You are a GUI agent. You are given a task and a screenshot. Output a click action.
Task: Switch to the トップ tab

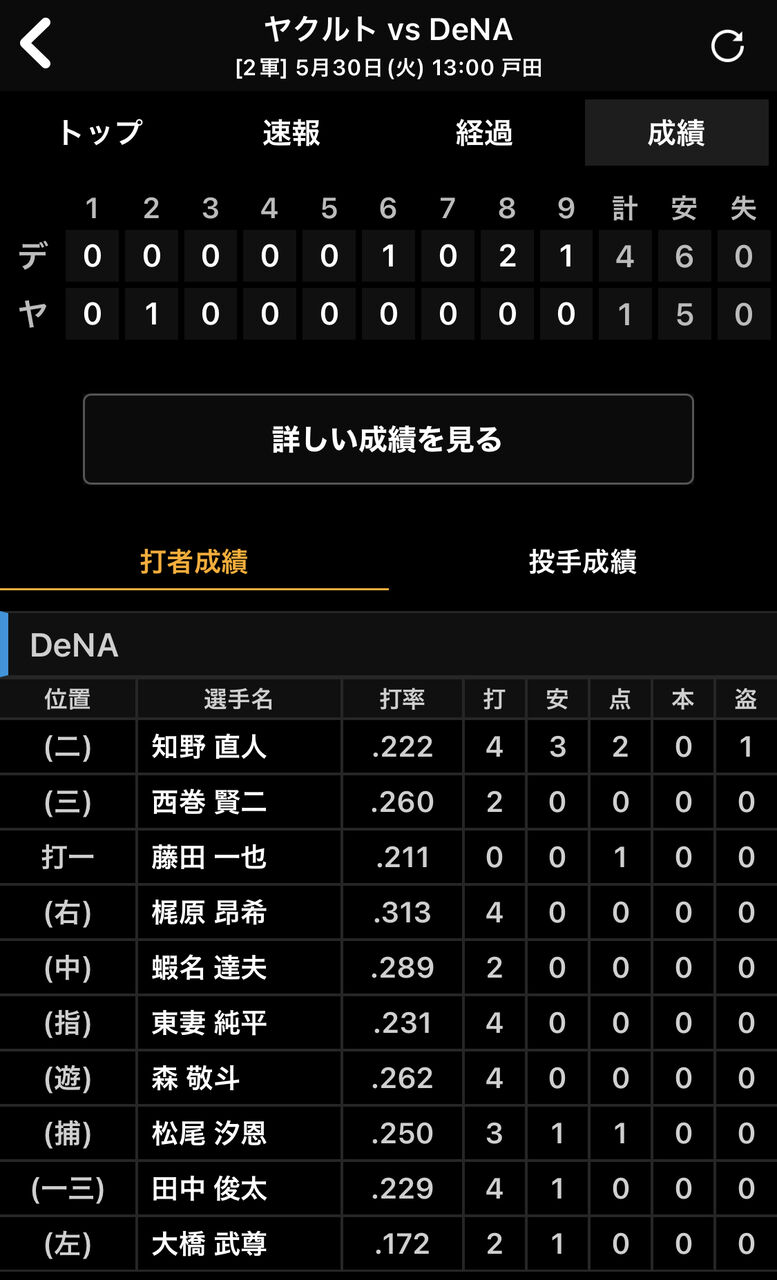click(x=99, y=133)
